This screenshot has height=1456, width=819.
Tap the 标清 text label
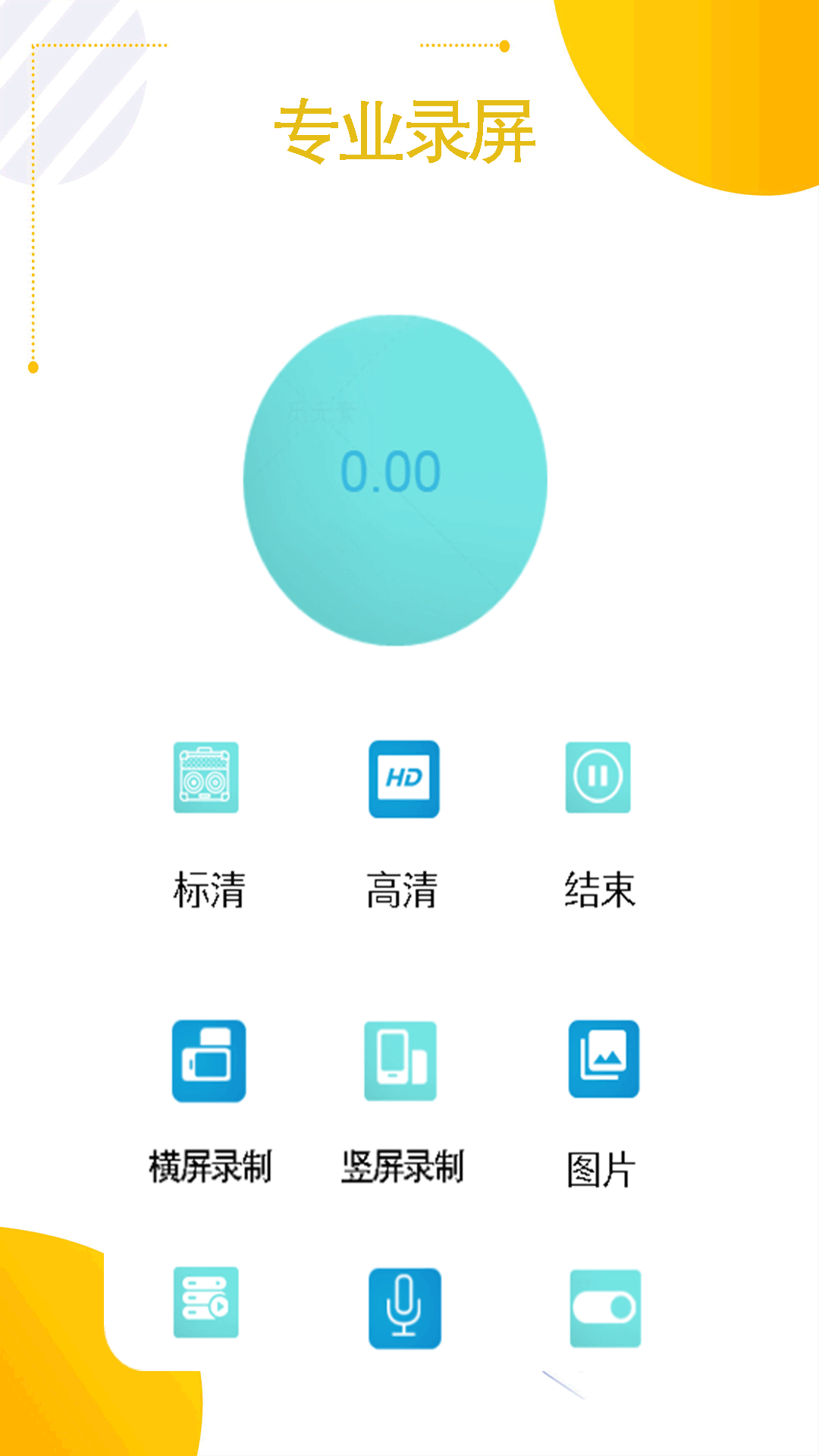[x=209, y=893]
